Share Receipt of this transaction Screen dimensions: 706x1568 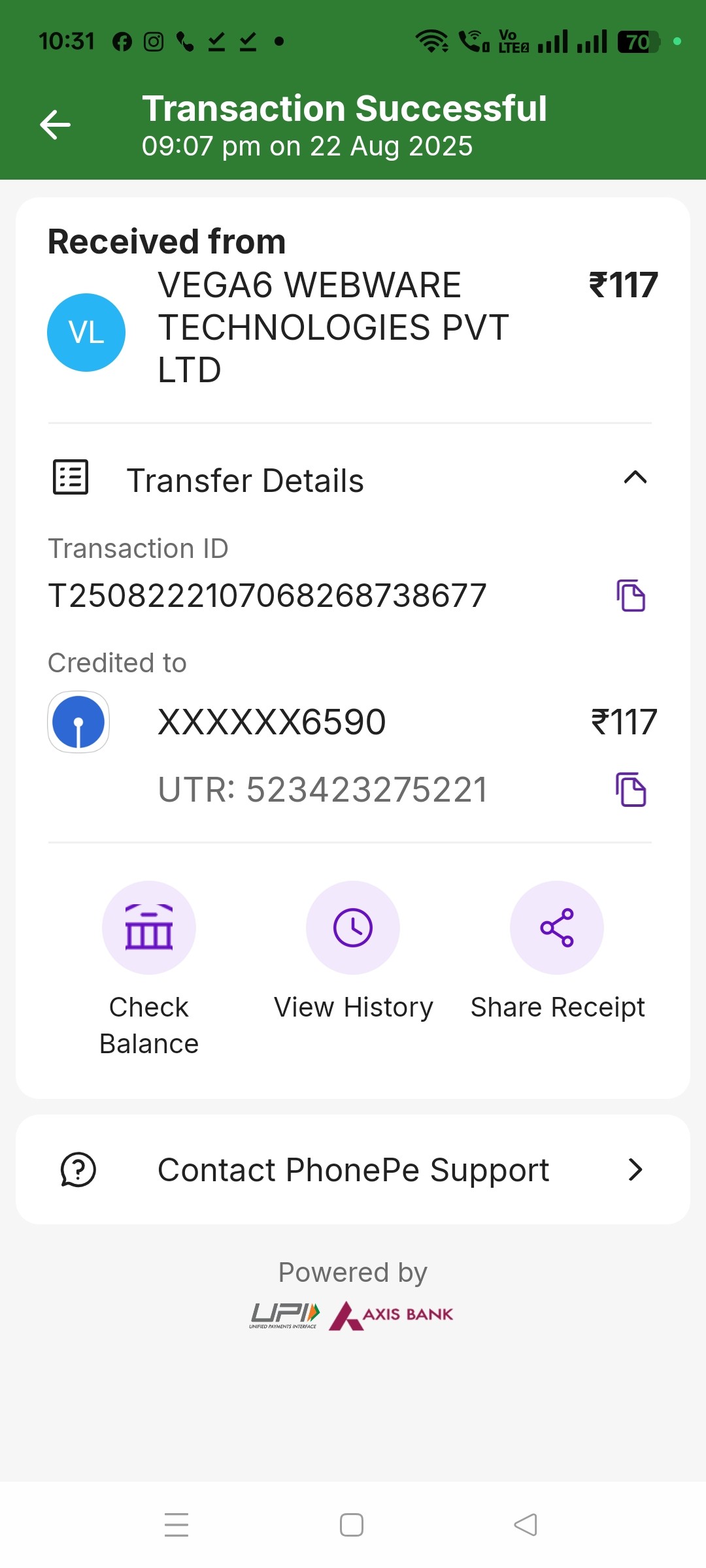pyautogui.click(x=557, y=928)
